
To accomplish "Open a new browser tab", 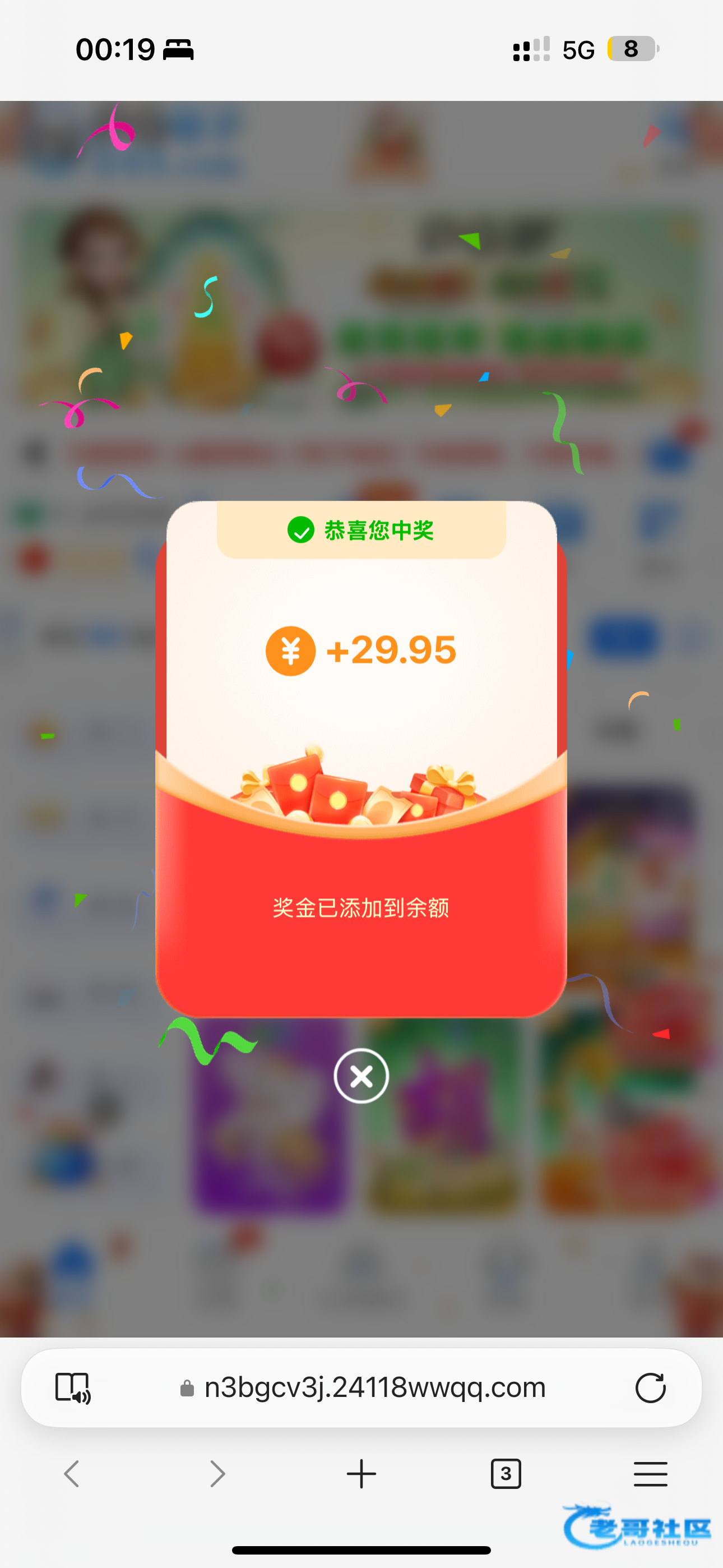I will click(x=361, y=1474).
